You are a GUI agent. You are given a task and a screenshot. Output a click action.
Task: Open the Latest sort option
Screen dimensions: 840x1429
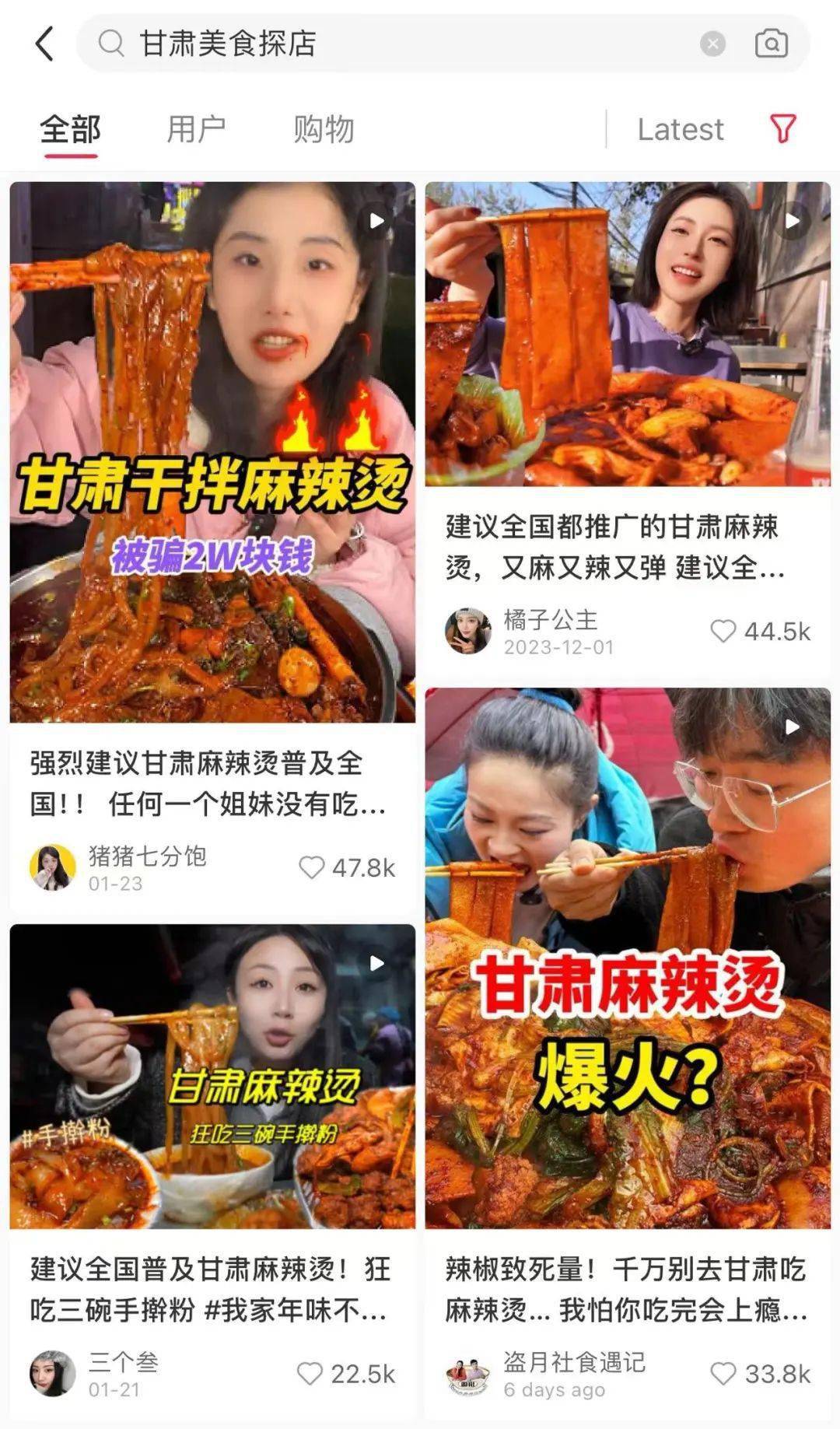pyautogui.click(x=680, y=129)
